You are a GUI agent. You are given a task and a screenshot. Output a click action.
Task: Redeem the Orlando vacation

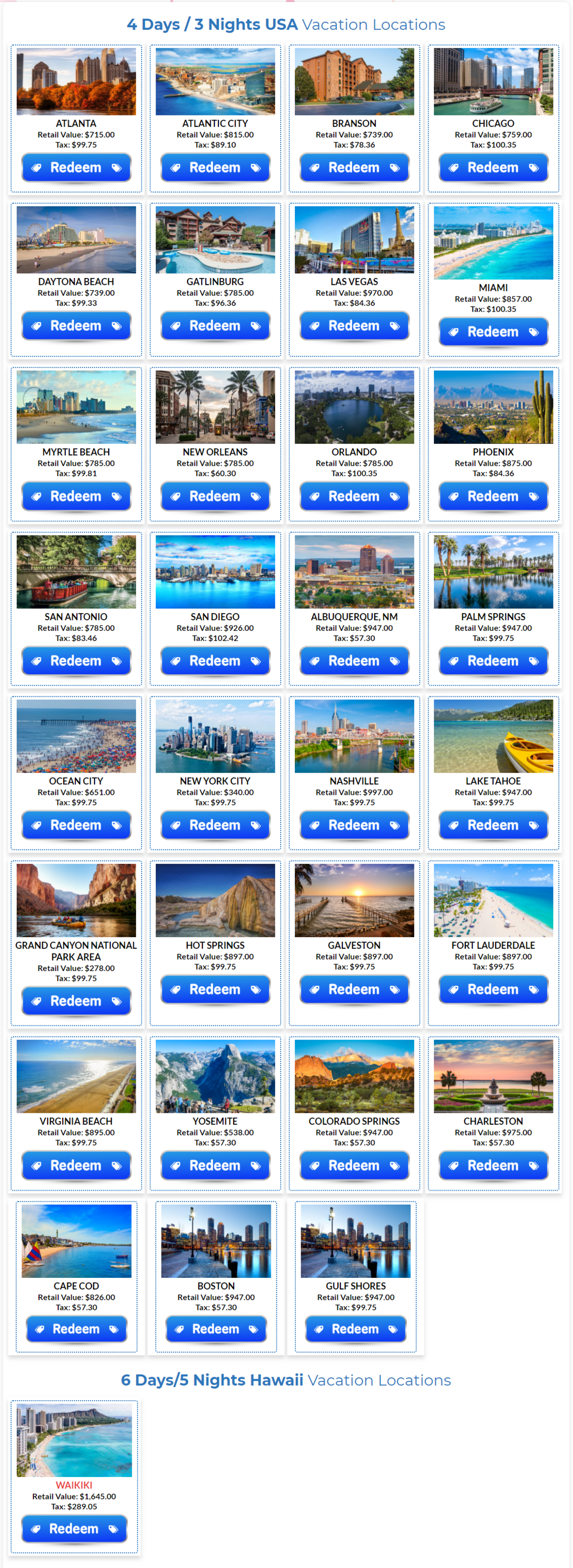354,496
